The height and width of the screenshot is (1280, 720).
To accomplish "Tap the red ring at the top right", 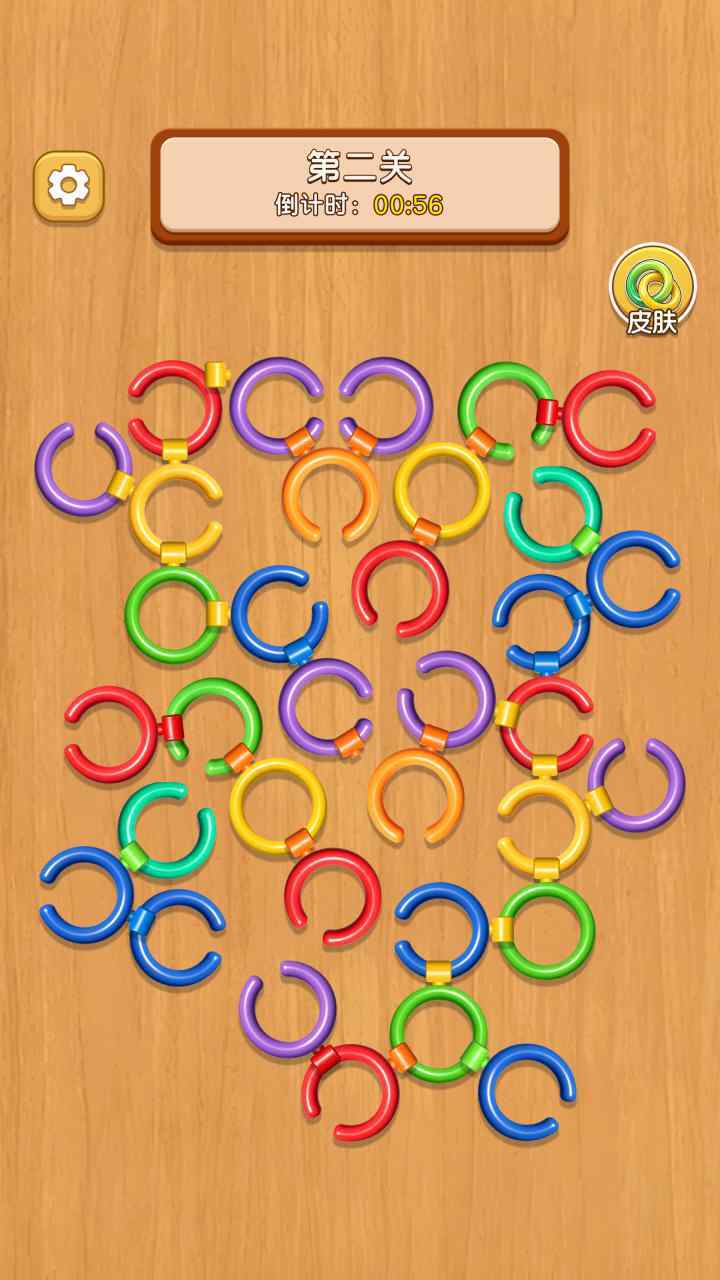I will [x=608, y=419].
